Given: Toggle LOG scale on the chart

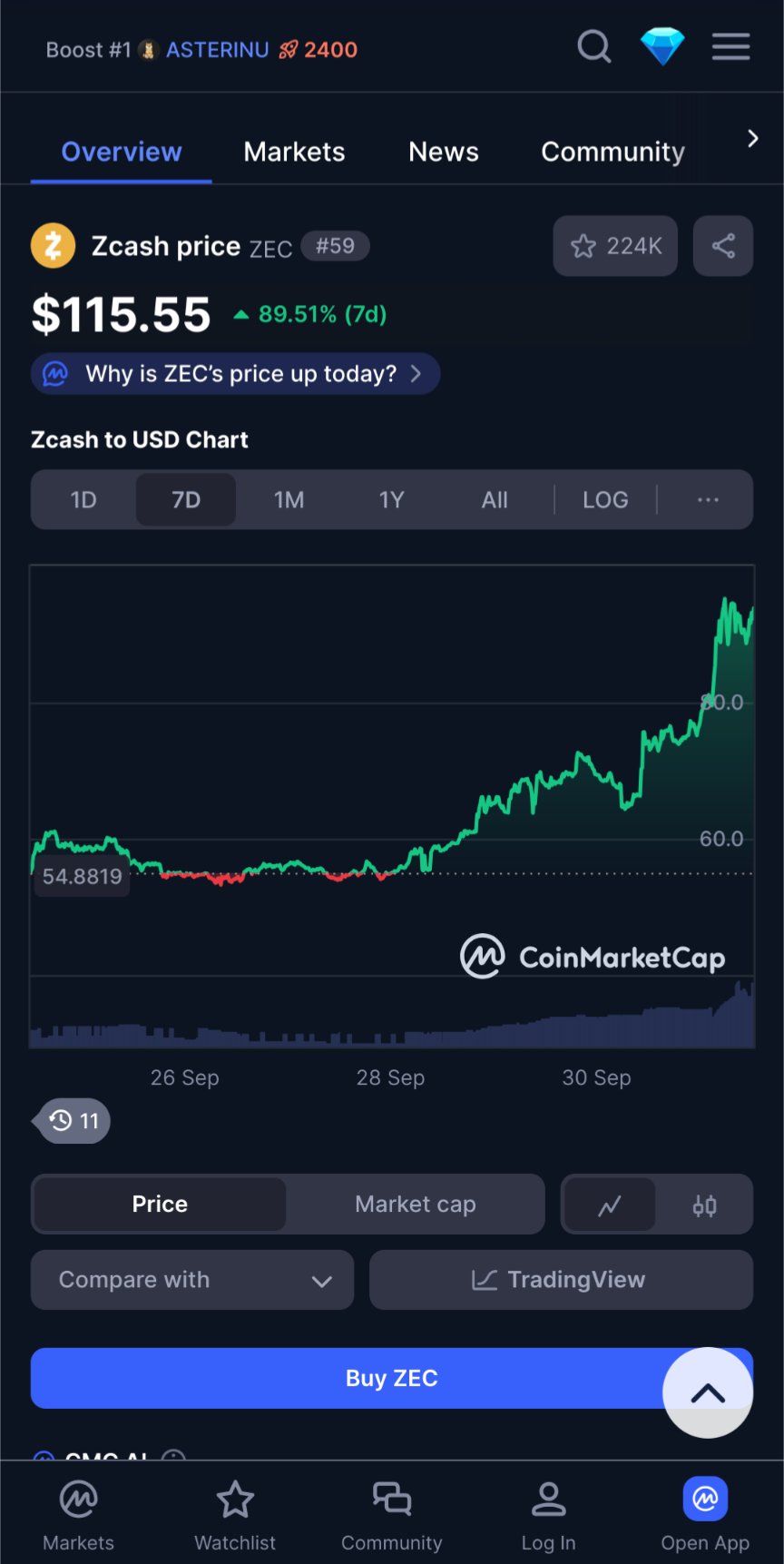Looking at the screenshot, I should point(605,500).
